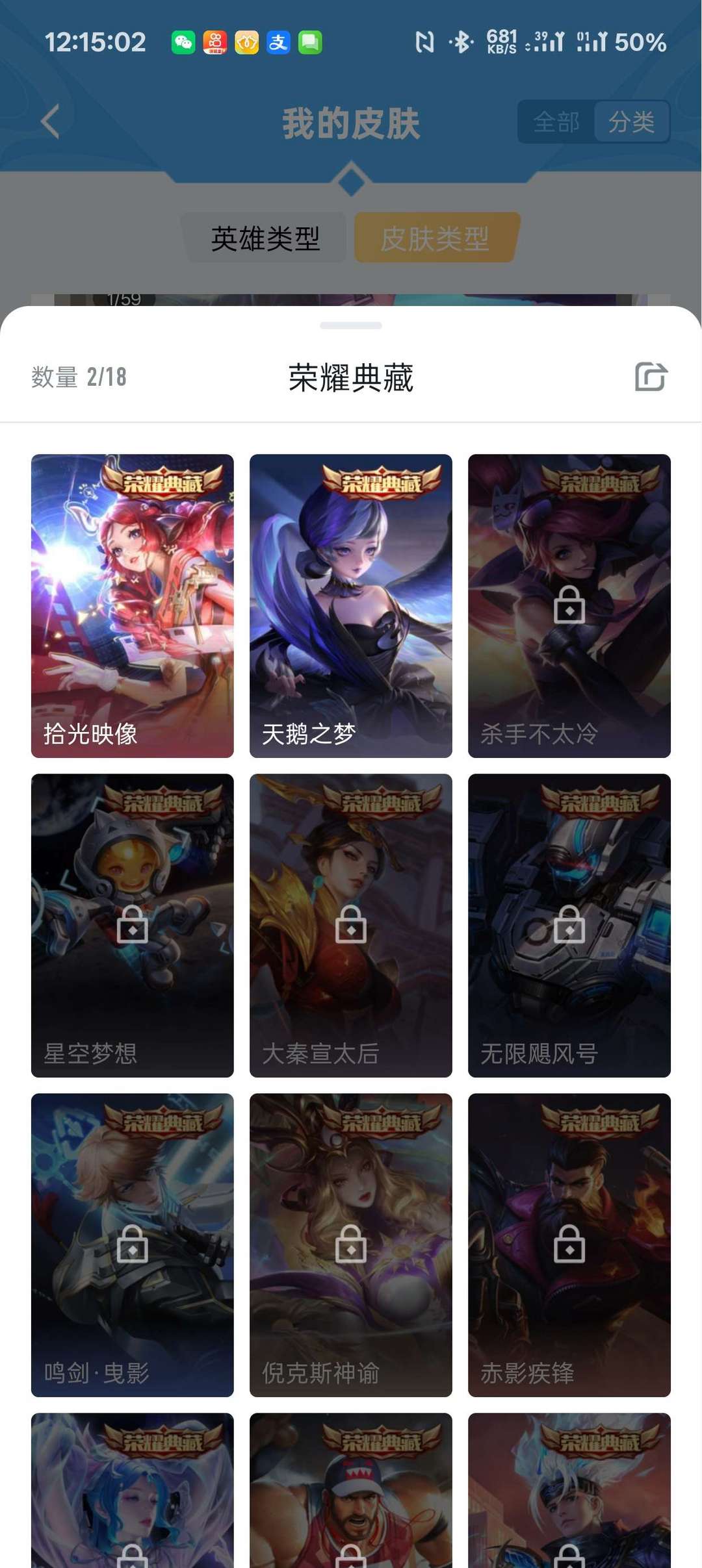Switch to the 全部 view
This screenshot has width=702, height=1568.
(x=556, y=121)
